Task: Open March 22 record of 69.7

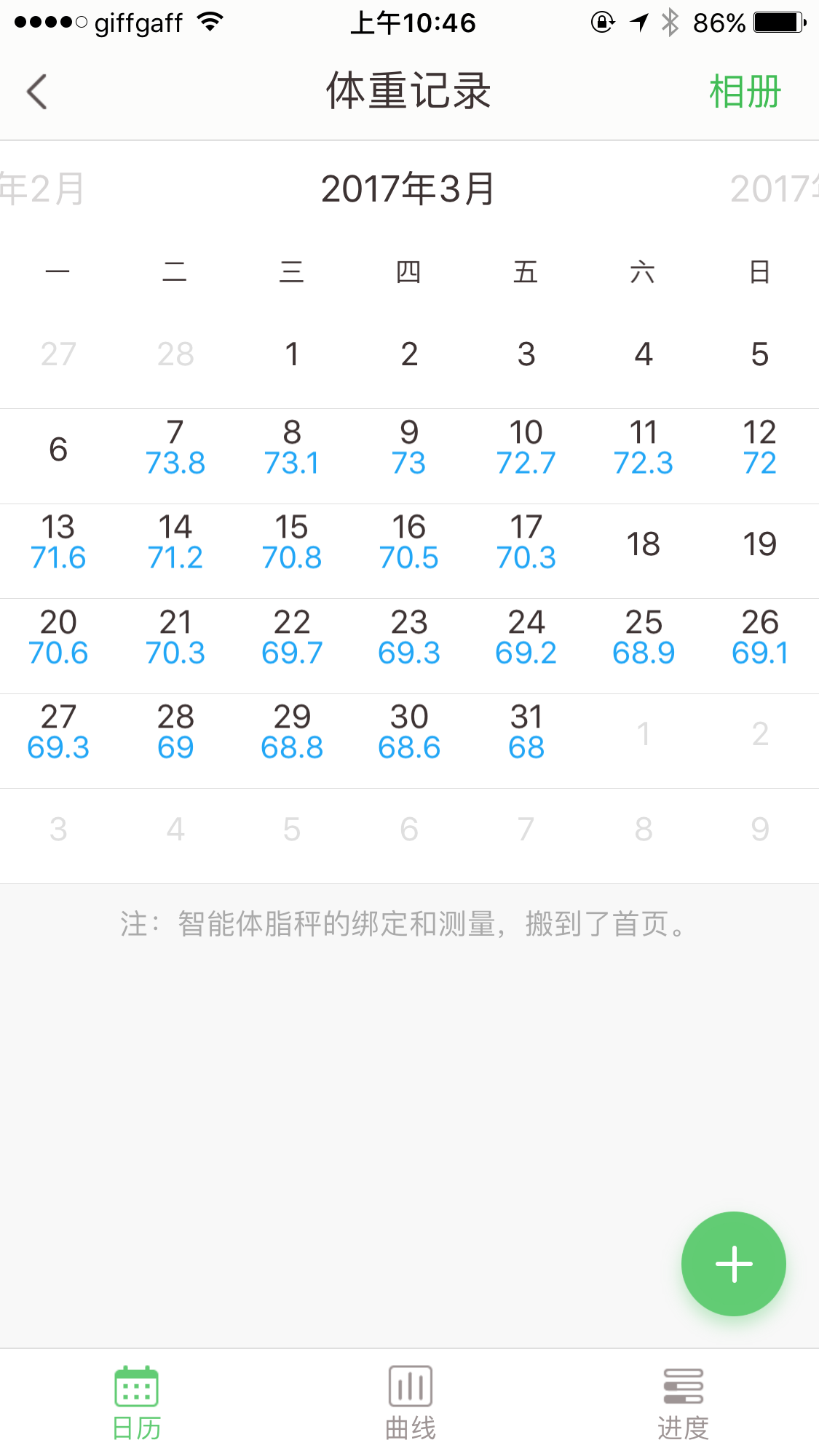Action: 292,638
